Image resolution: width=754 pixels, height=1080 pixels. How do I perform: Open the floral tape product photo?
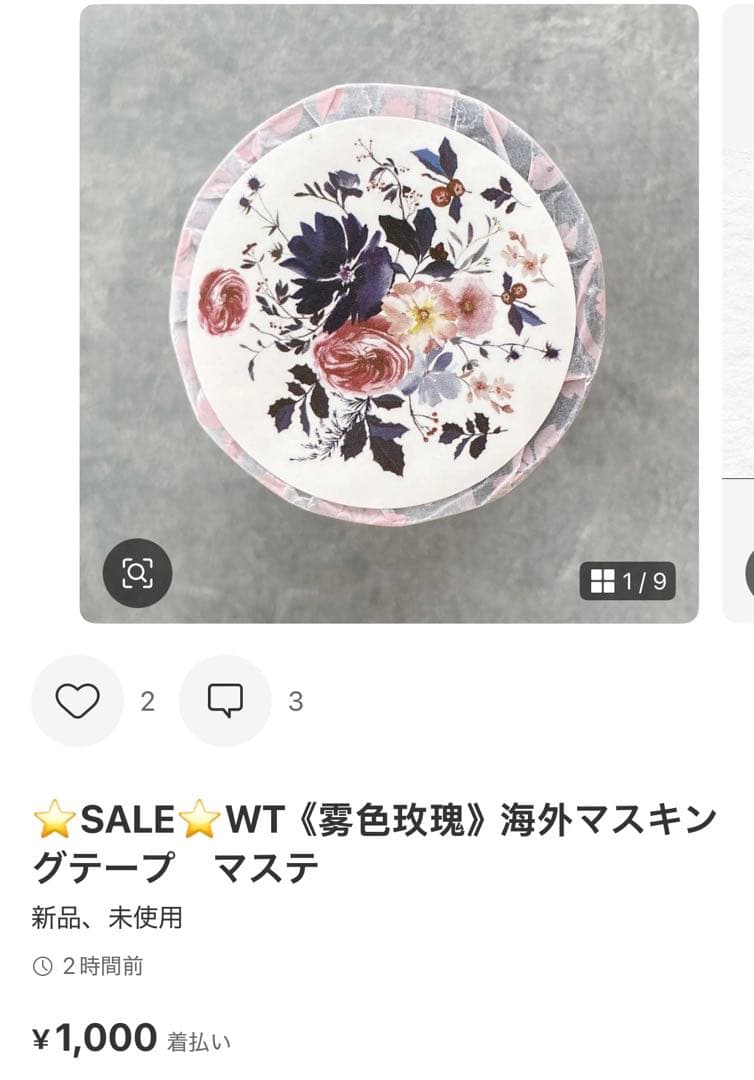(388, 310)
